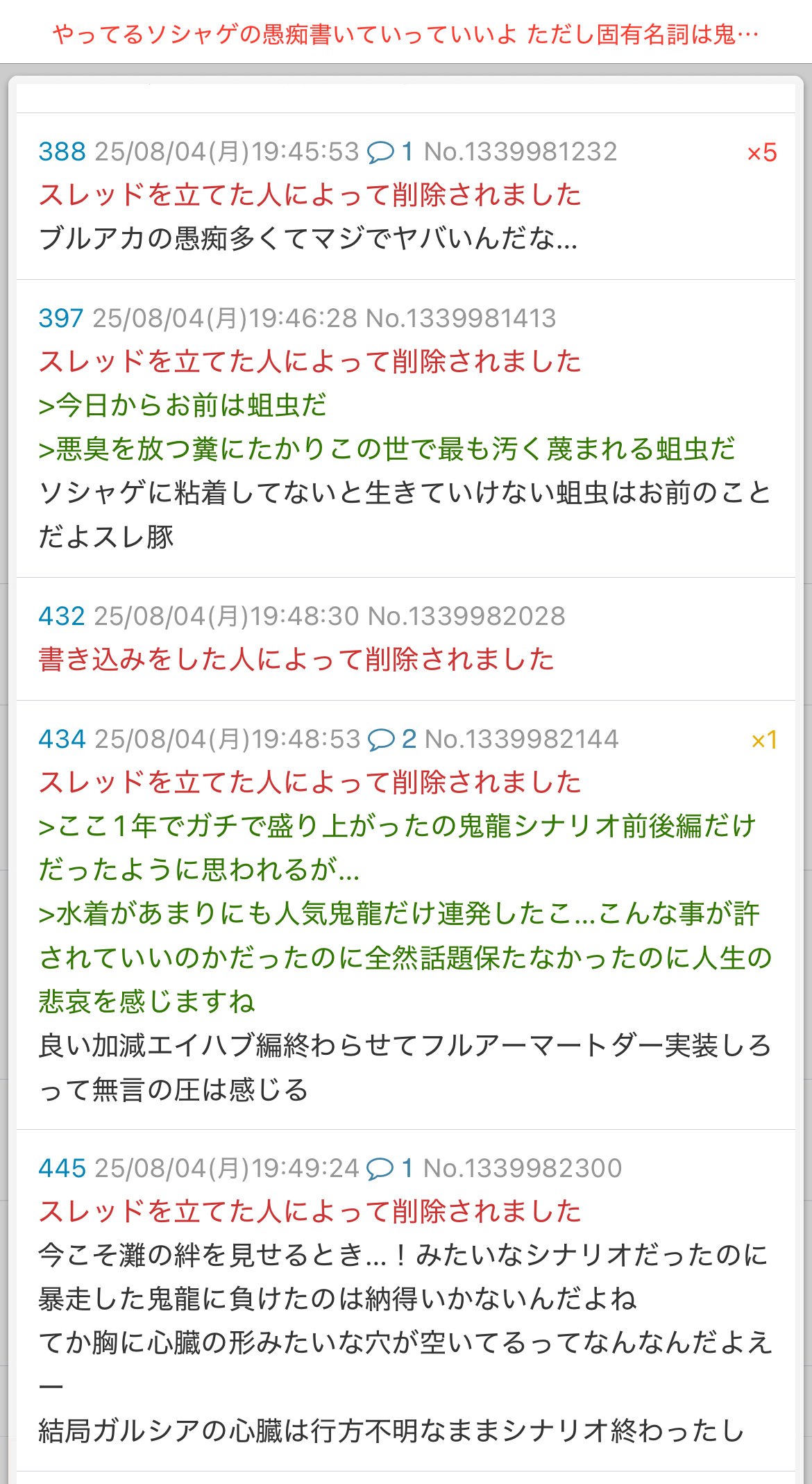Screen dimensions: 812x1484
Task: Open post number 388
Action: pyautogui.click(x=62, y=151)
